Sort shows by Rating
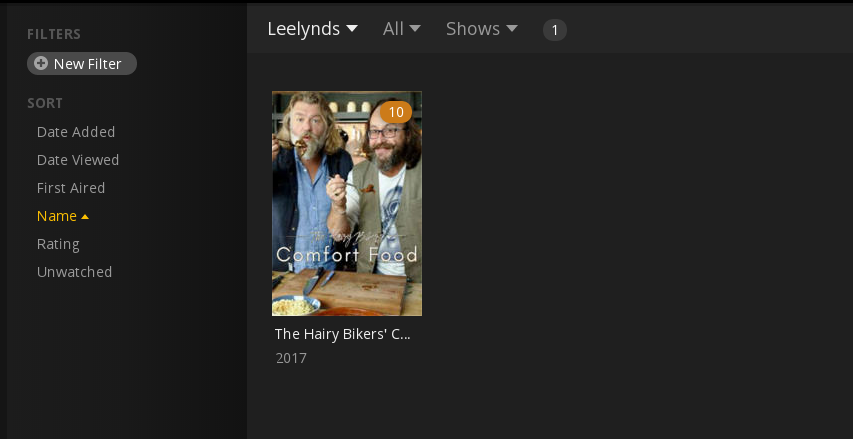 (x=58, y=244)
